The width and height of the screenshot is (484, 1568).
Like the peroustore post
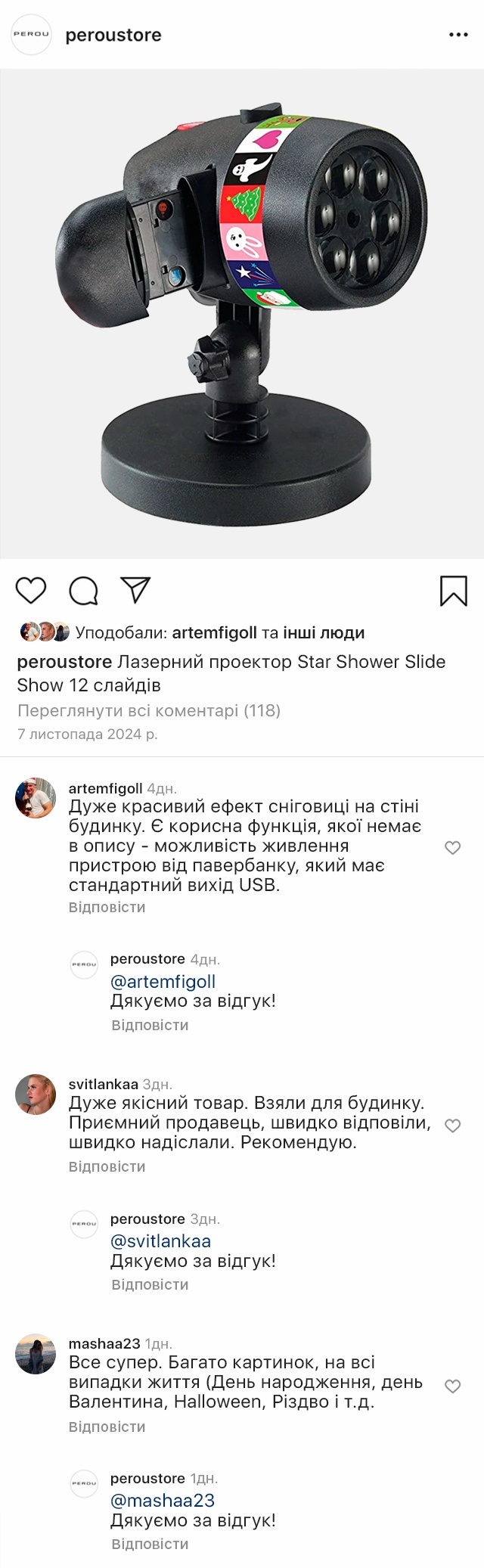click(x=31, y=590)
